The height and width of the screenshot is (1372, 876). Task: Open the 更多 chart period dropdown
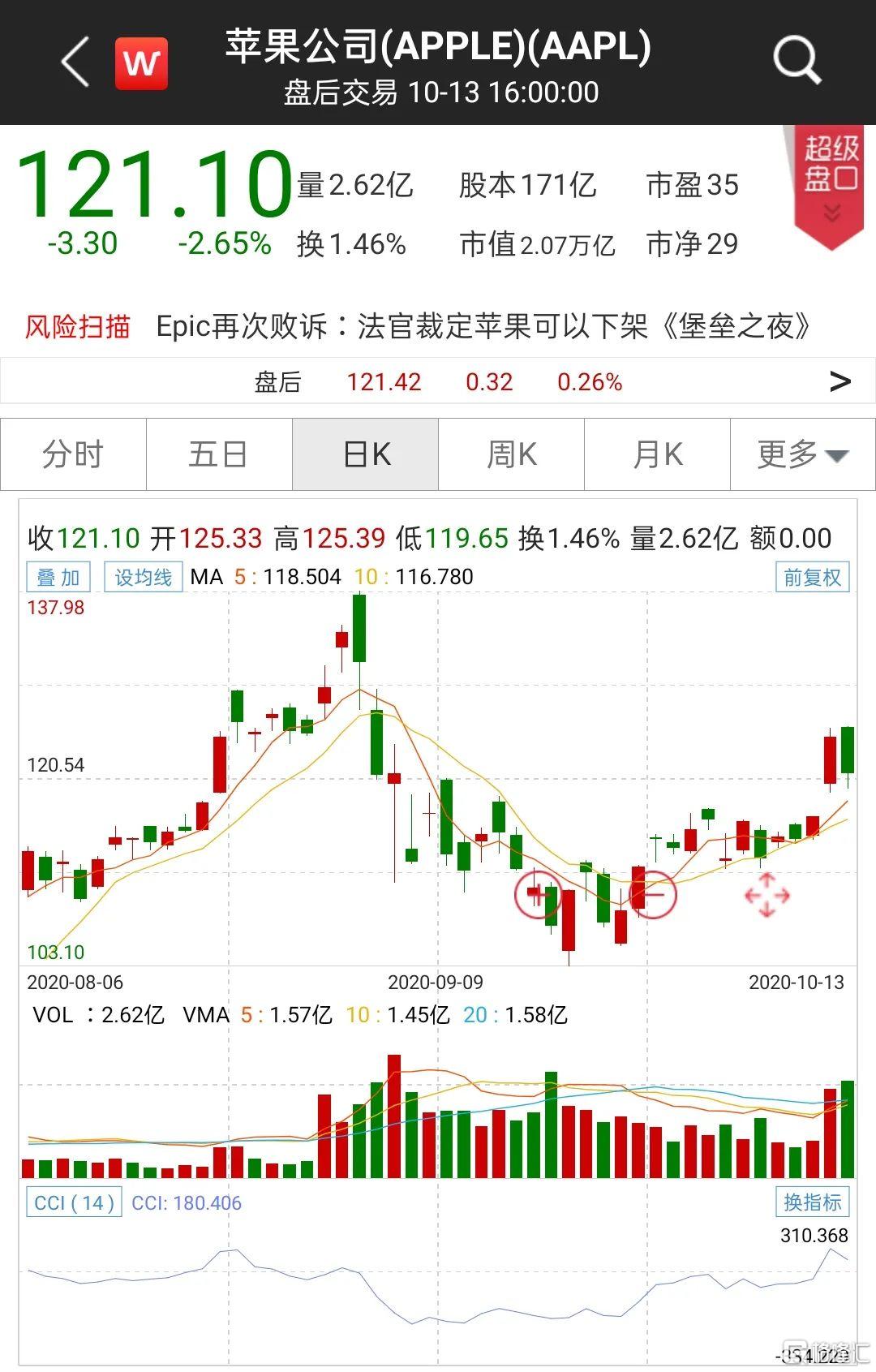[x=802, y=454]
